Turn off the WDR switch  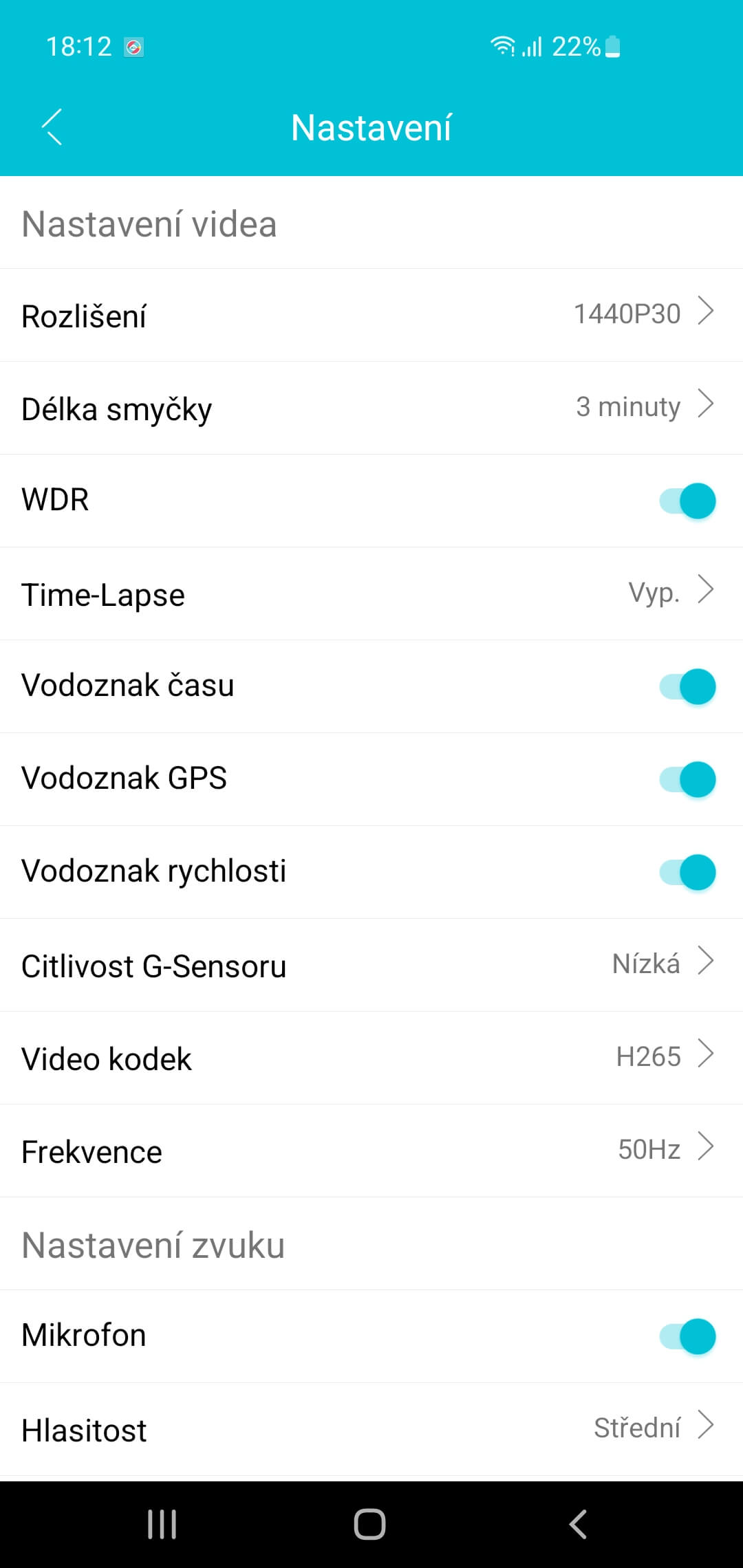tap(687, 501)
